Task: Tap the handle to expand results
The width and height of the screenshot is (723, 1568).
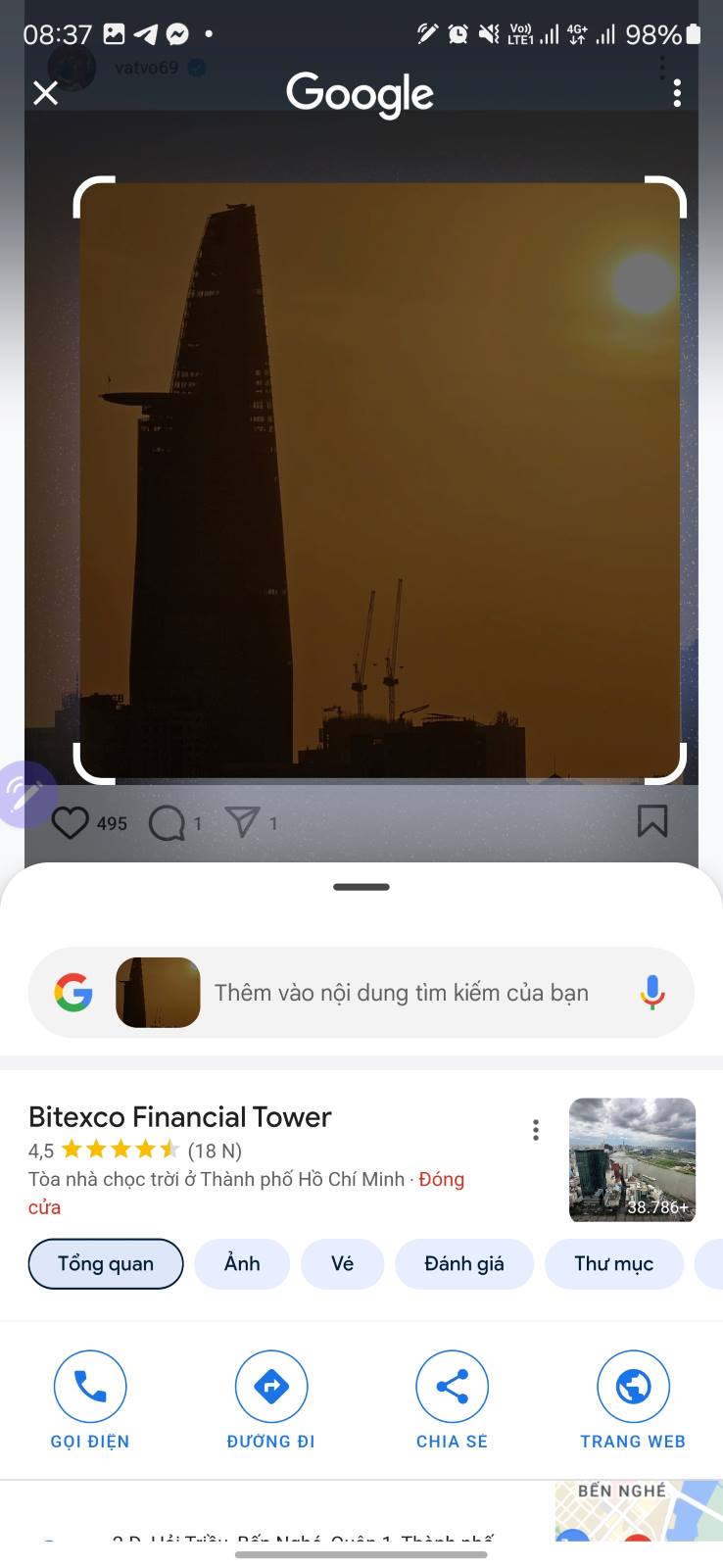Action: (x=361, y=887)
